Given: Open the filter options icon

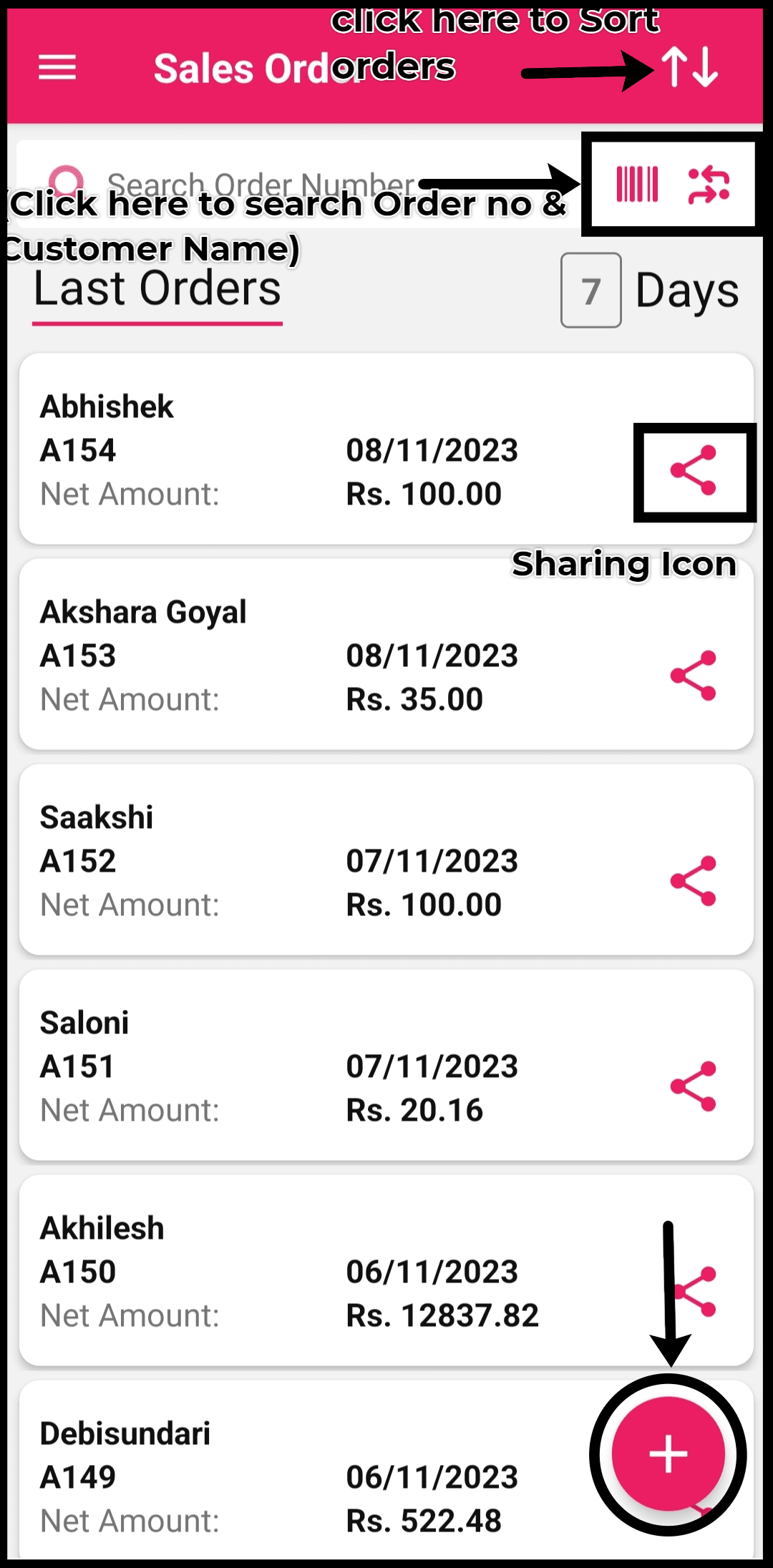Looking at the screenshot, I should point(709,185).
